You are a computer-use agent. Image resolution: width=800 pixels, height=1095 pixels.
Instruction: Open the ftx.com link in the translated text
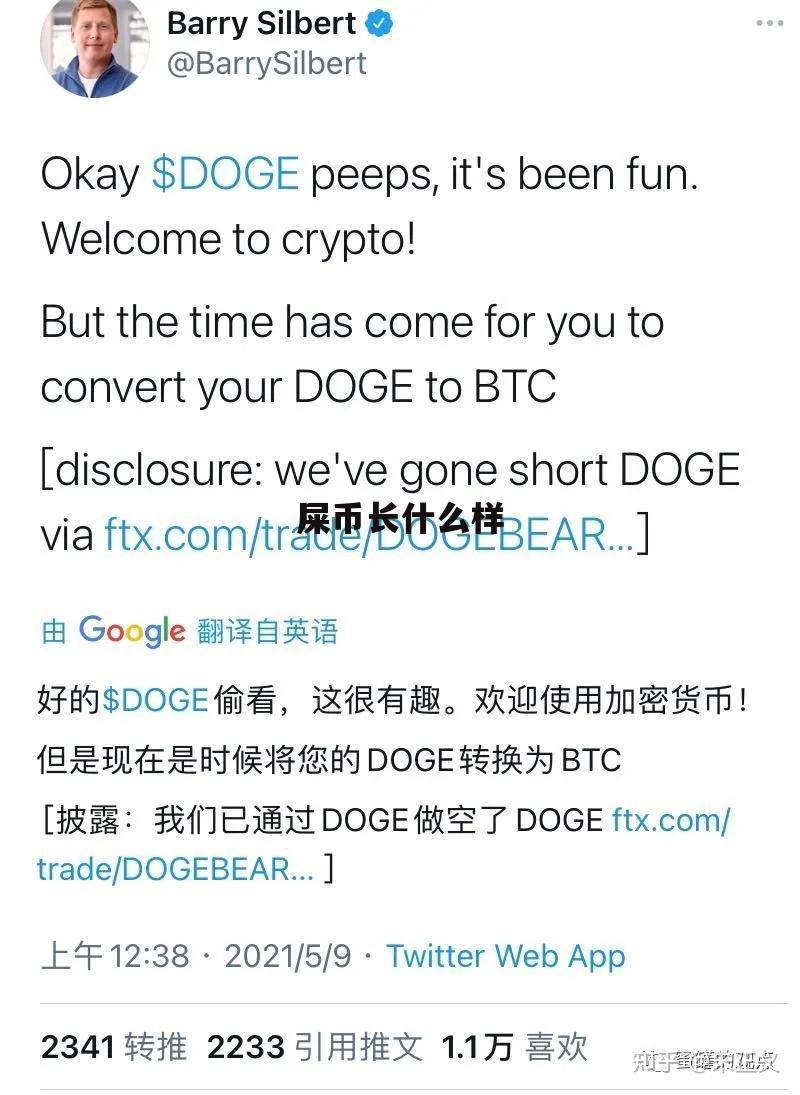coord(670,821)
